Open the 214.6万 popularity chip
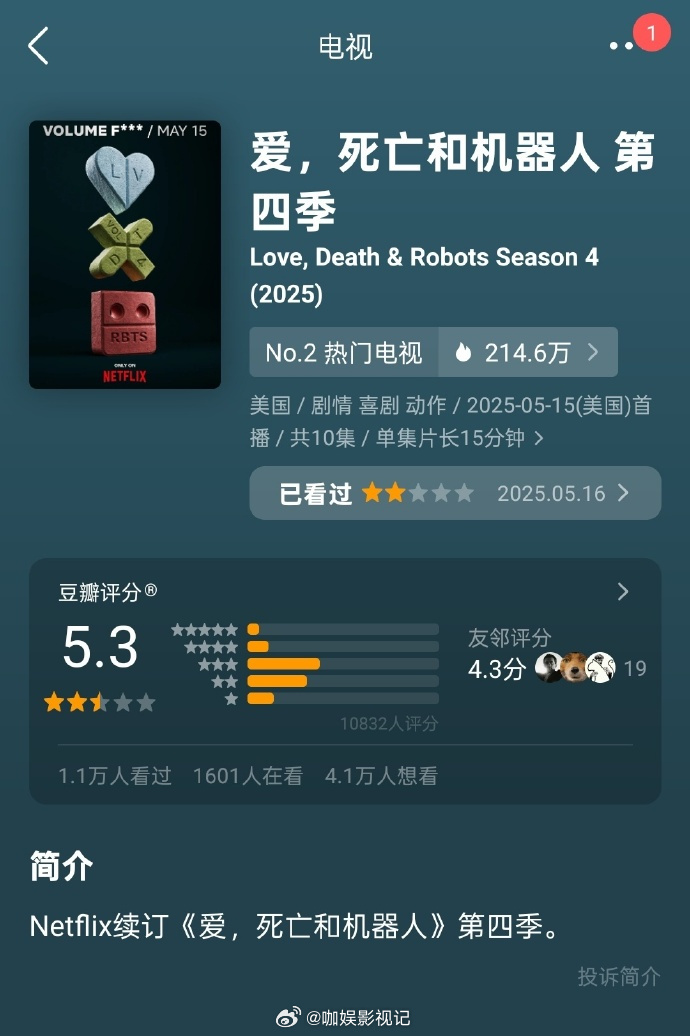 point(528,352)
